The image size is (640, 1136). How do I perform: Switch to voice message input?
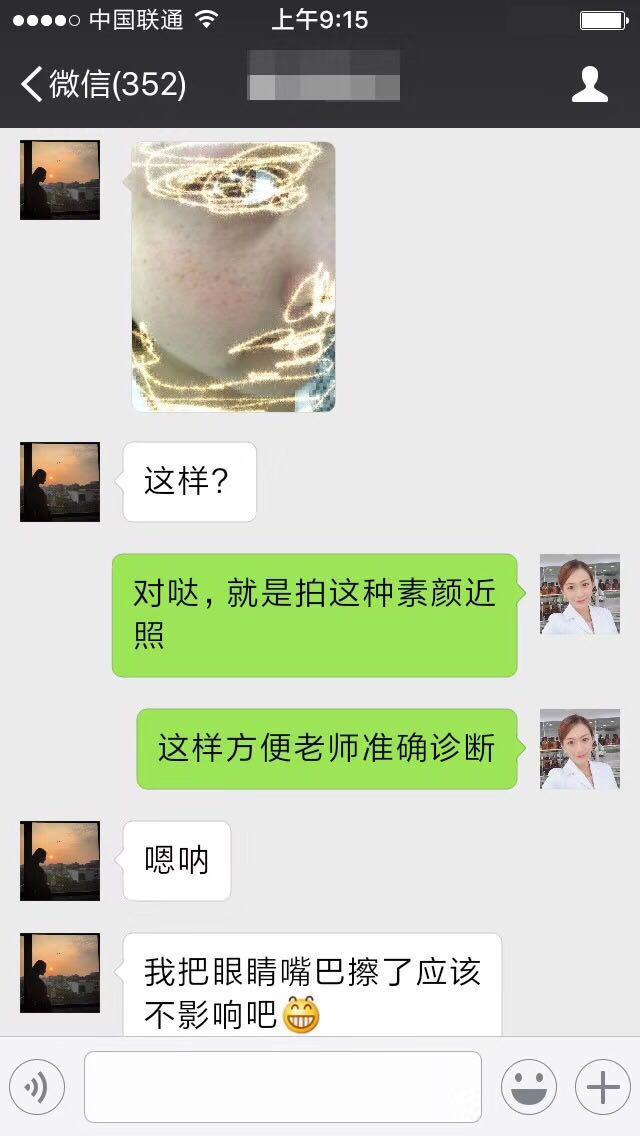[37, 1087]
